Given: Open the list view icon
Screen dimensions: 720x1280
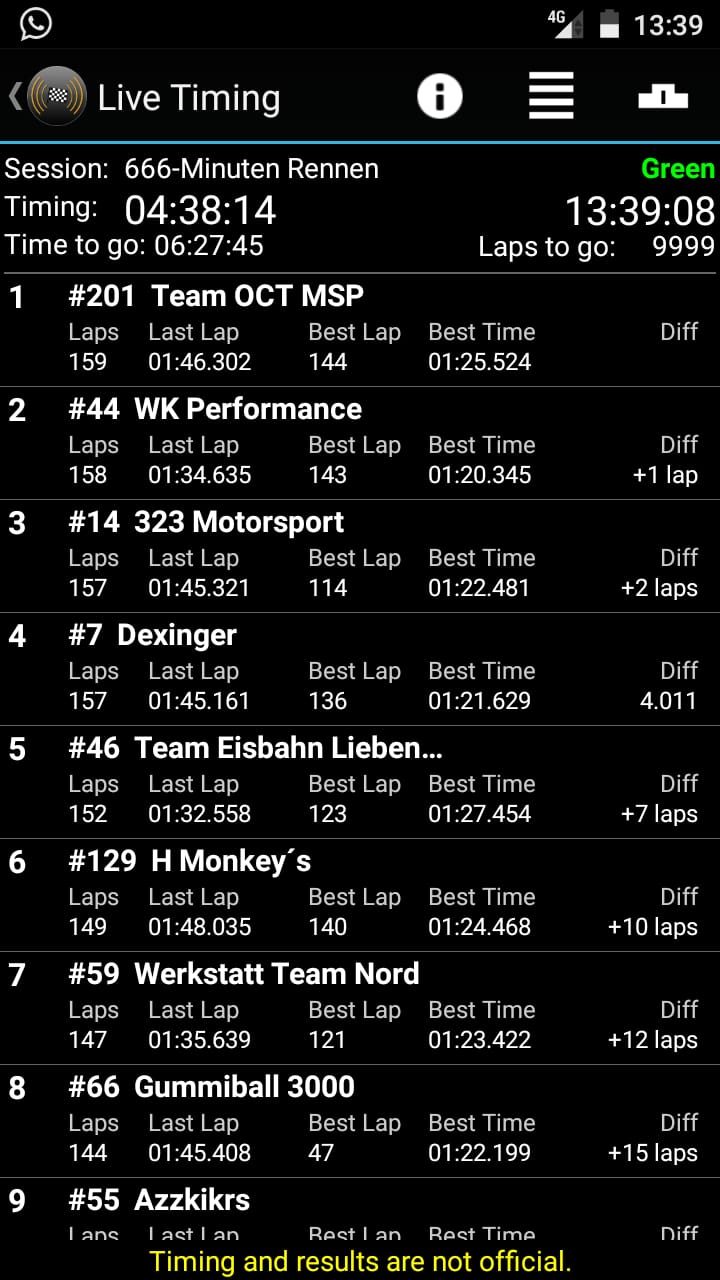Looking at the screenshot, I should click(551, 97).
